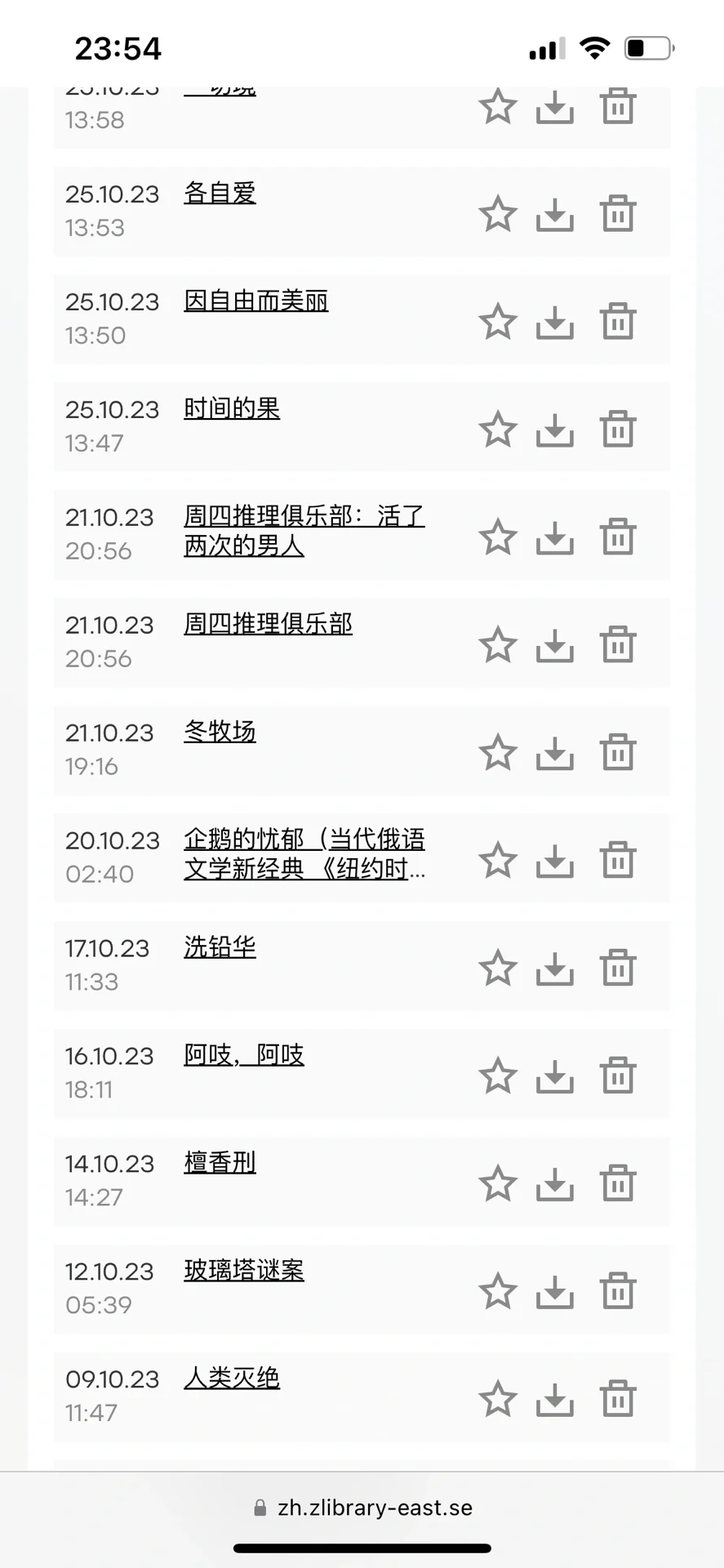The height and width of the screenshot is (1568, 724).
Task: Delete 各自爱 from the list
Action: coord(618,214)
